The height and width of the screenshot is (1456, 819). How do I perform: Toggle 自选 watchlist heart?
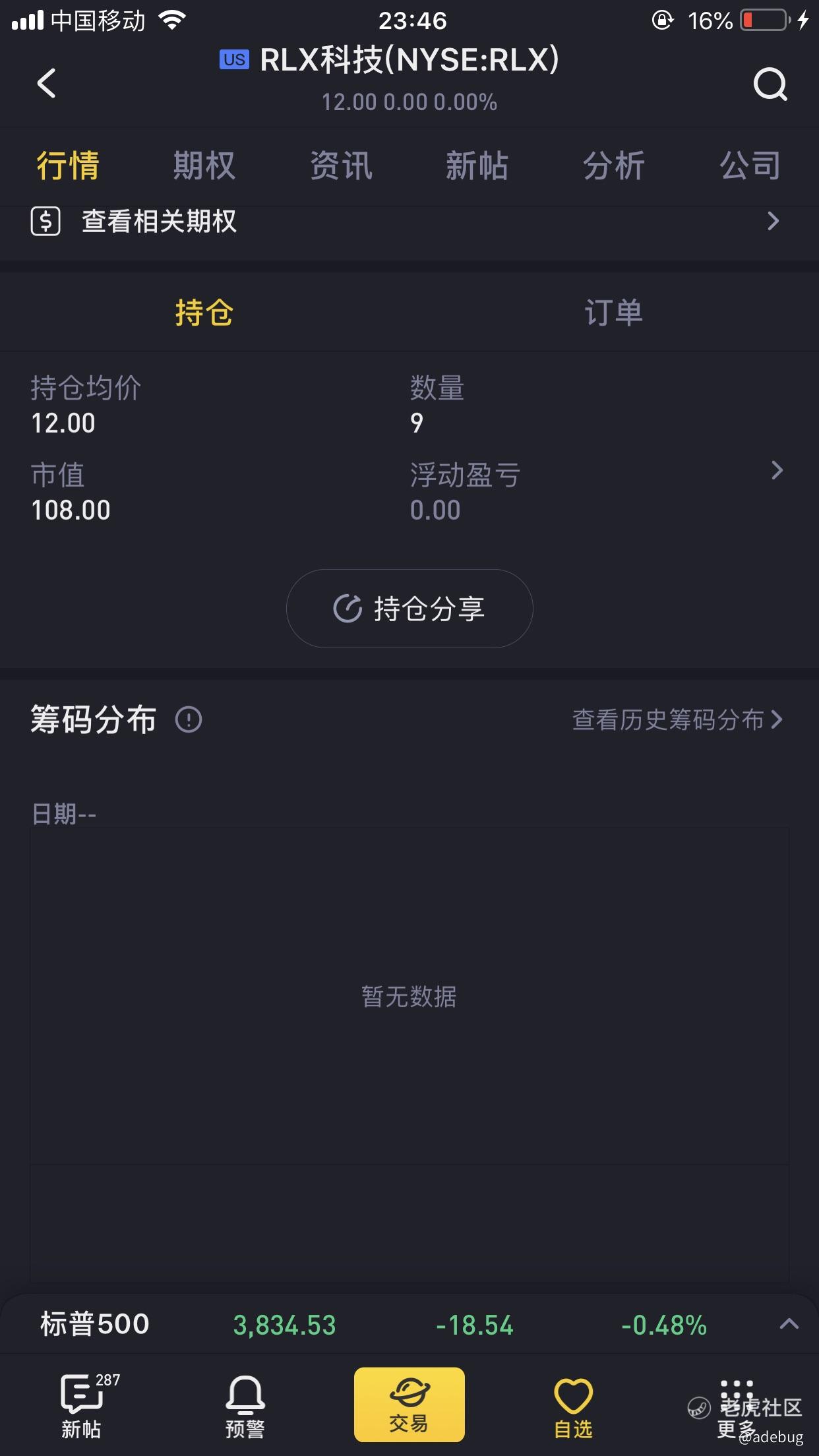[x=573, y=1405]
